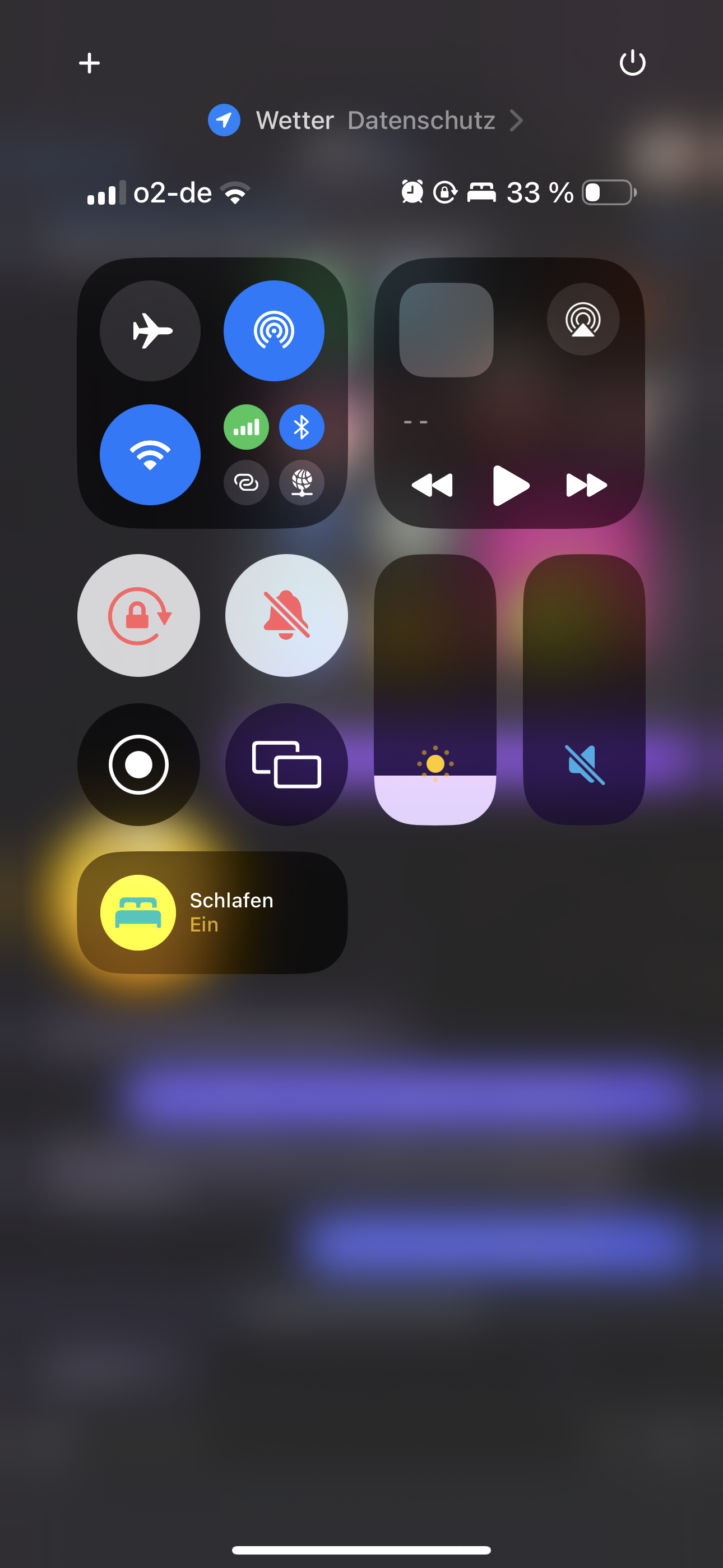Skip forward to the next track
723x1568 pixels.
(587, 485)
